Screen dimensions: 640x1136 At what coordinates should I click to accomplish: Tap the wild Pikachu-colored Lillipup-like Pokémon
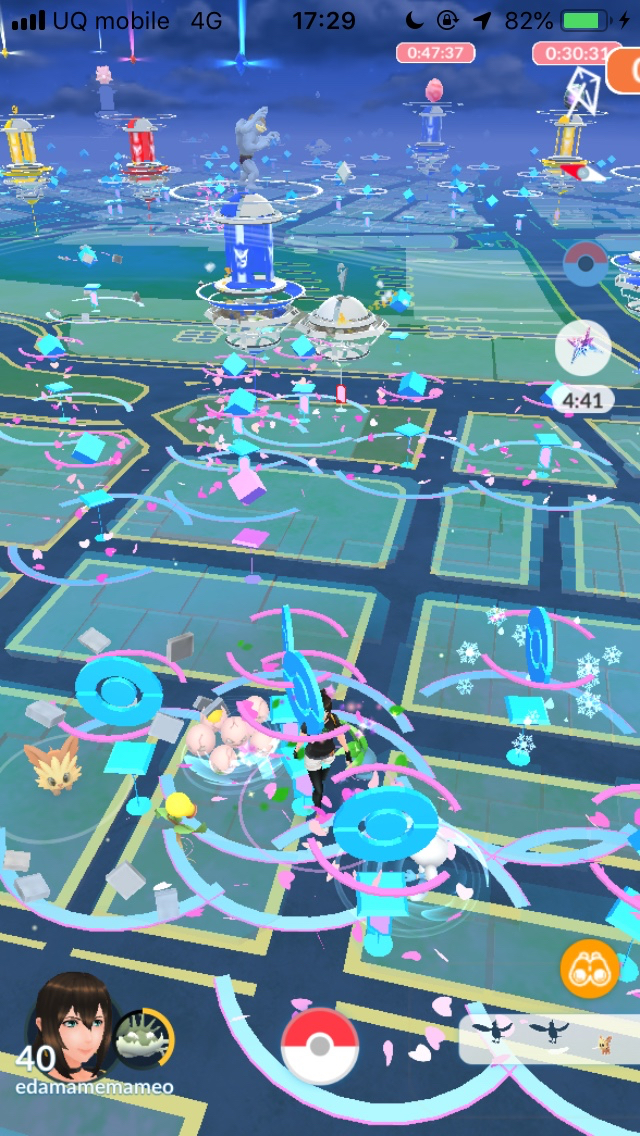point(51,765)
